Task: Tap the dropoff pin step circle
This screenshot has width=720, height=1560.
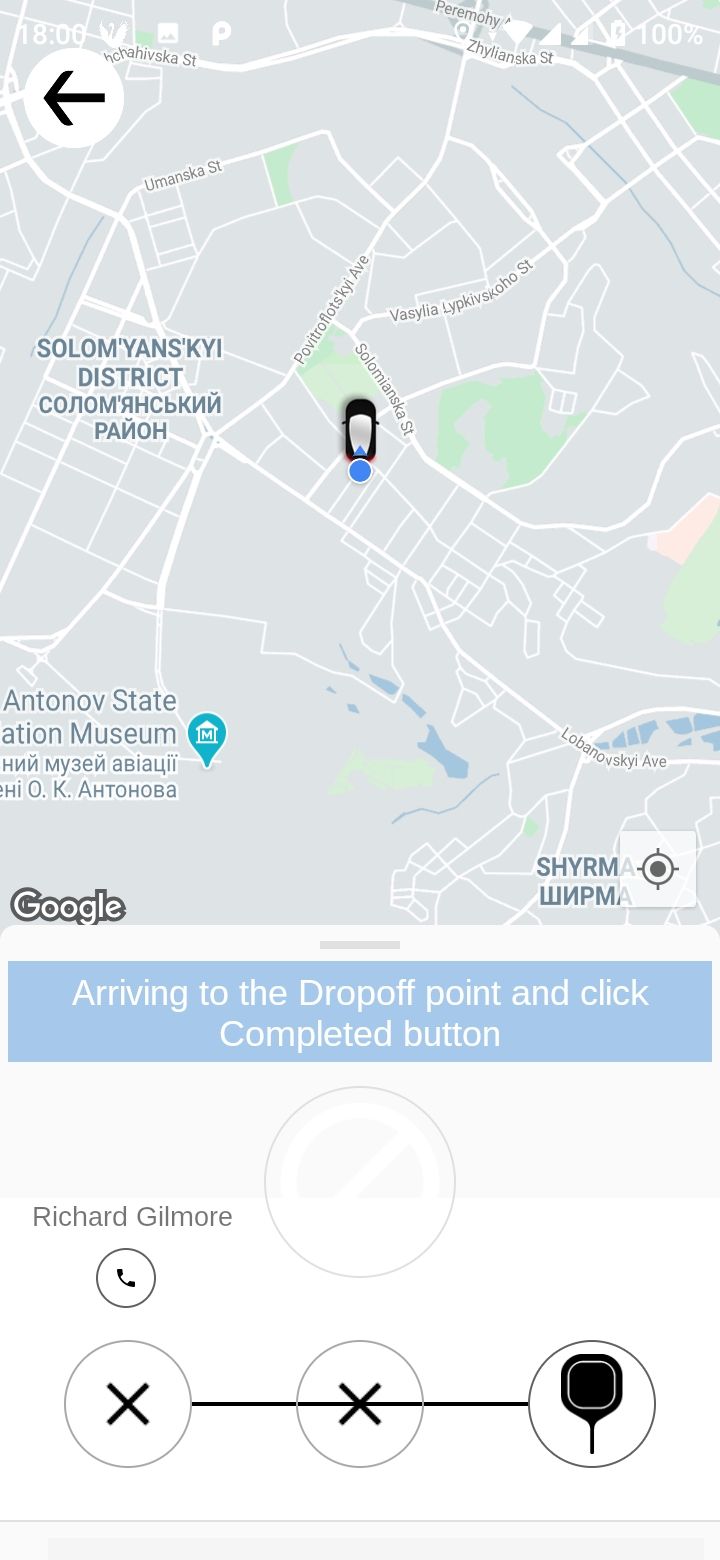Action: 591,1403
